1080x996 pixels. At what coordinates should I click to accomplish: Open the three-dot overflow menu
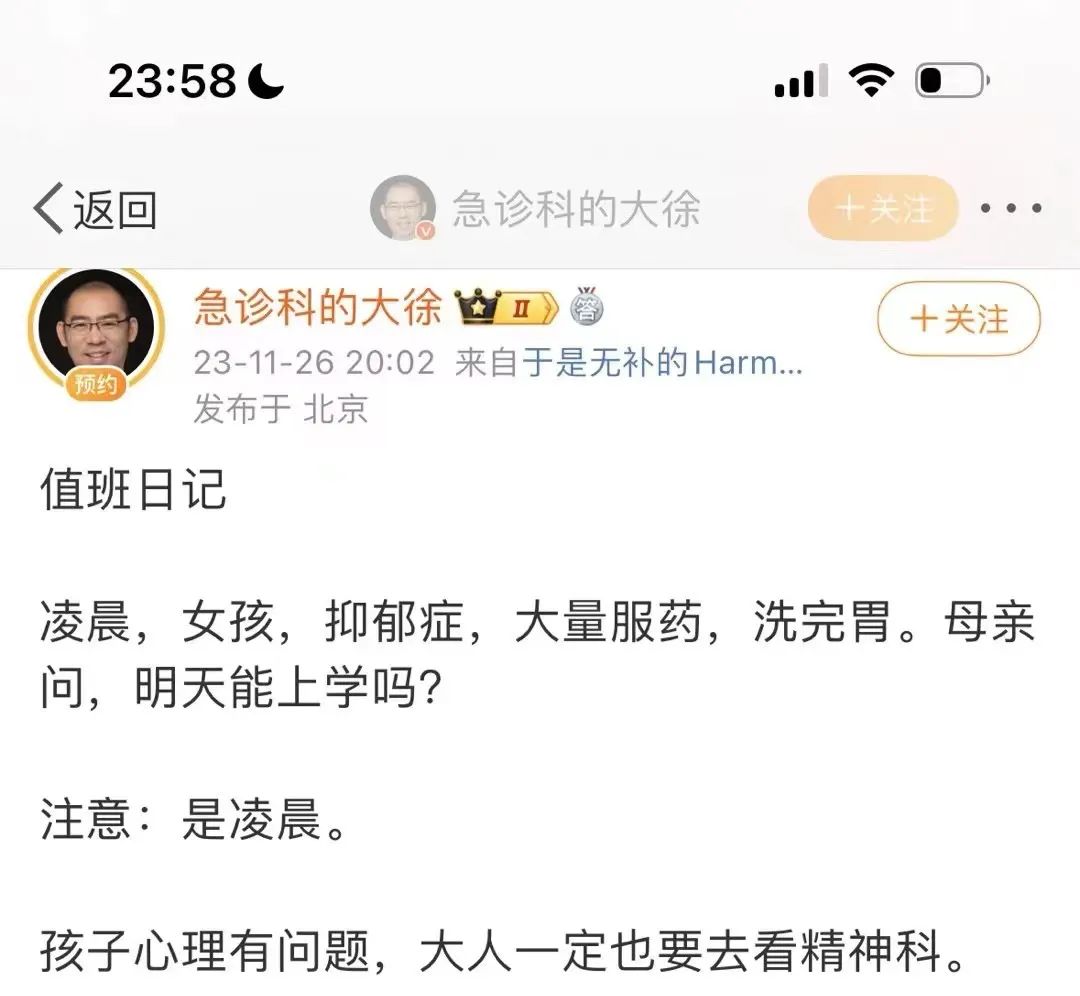[x=1011, y=209]
